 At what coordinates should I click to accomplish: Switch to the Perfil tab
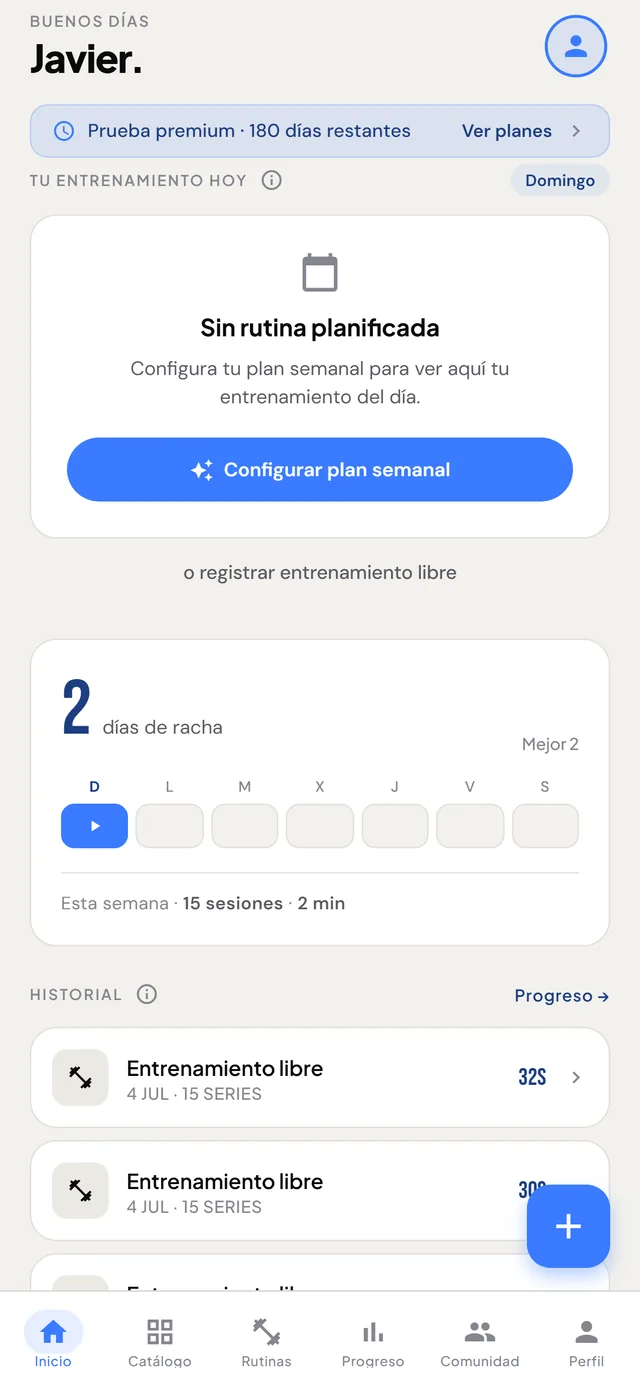pos(587,1342)
